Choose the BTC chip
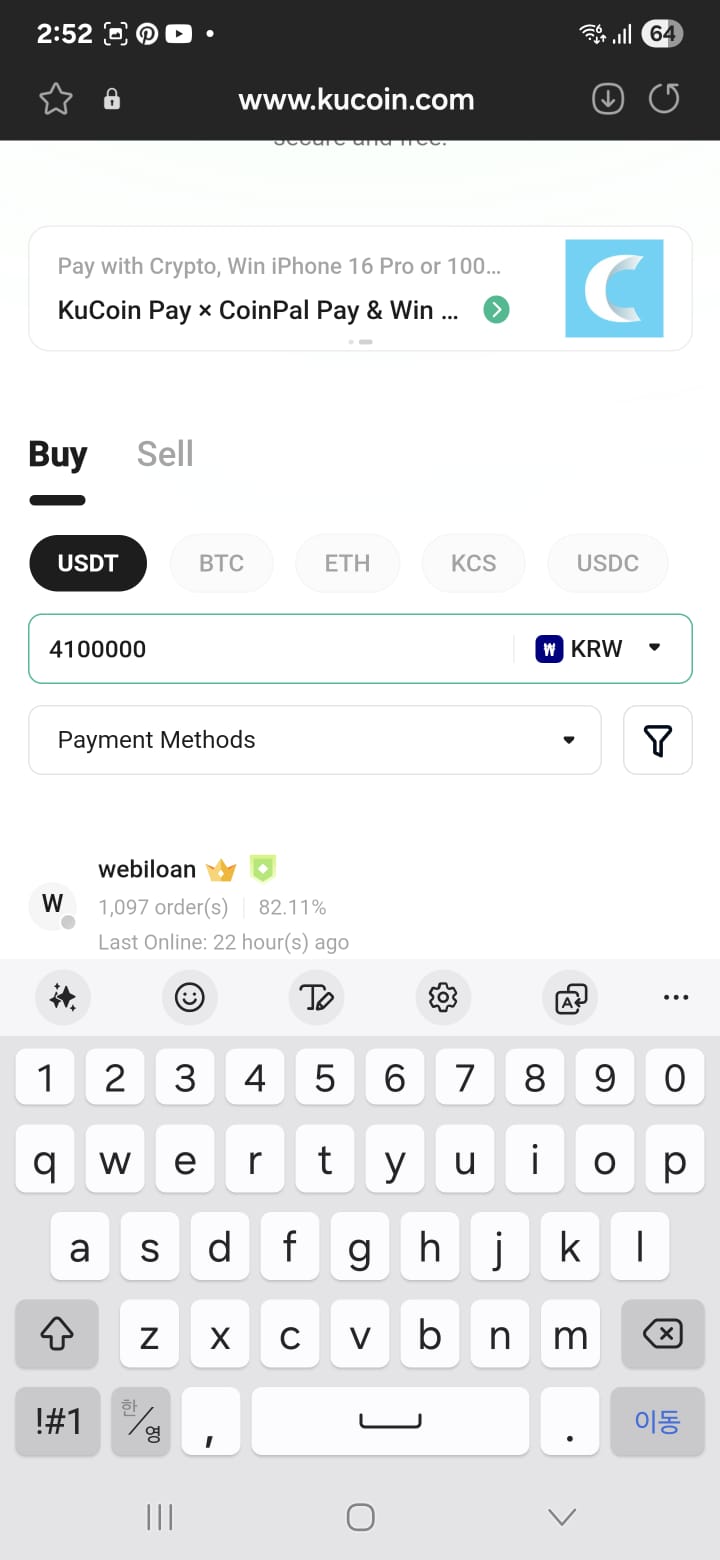This screenshot has height=1560, width=720. (x=221, y=563)
